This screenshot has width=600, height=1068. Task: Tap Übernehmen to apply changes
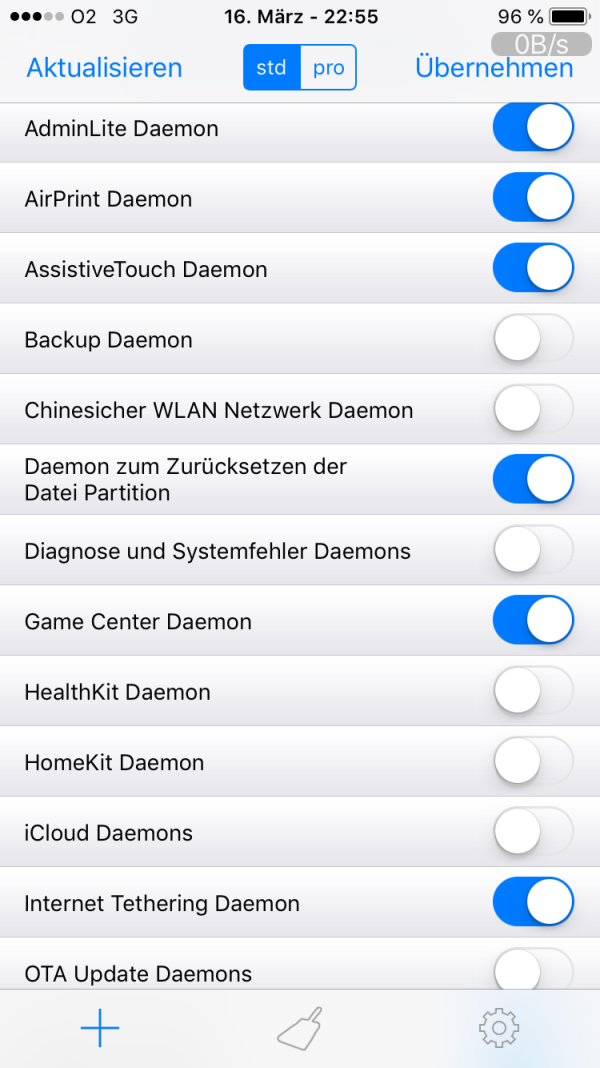(x=494, y=68)
